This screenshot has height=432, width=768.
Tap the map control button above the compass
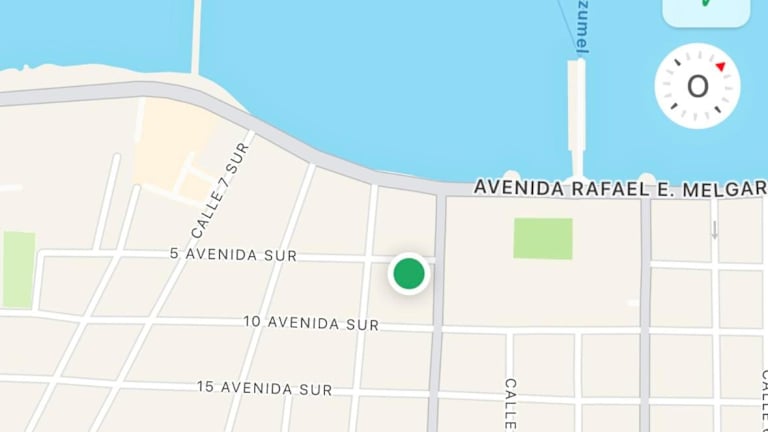pyautogui.click(x=706, y=9)
